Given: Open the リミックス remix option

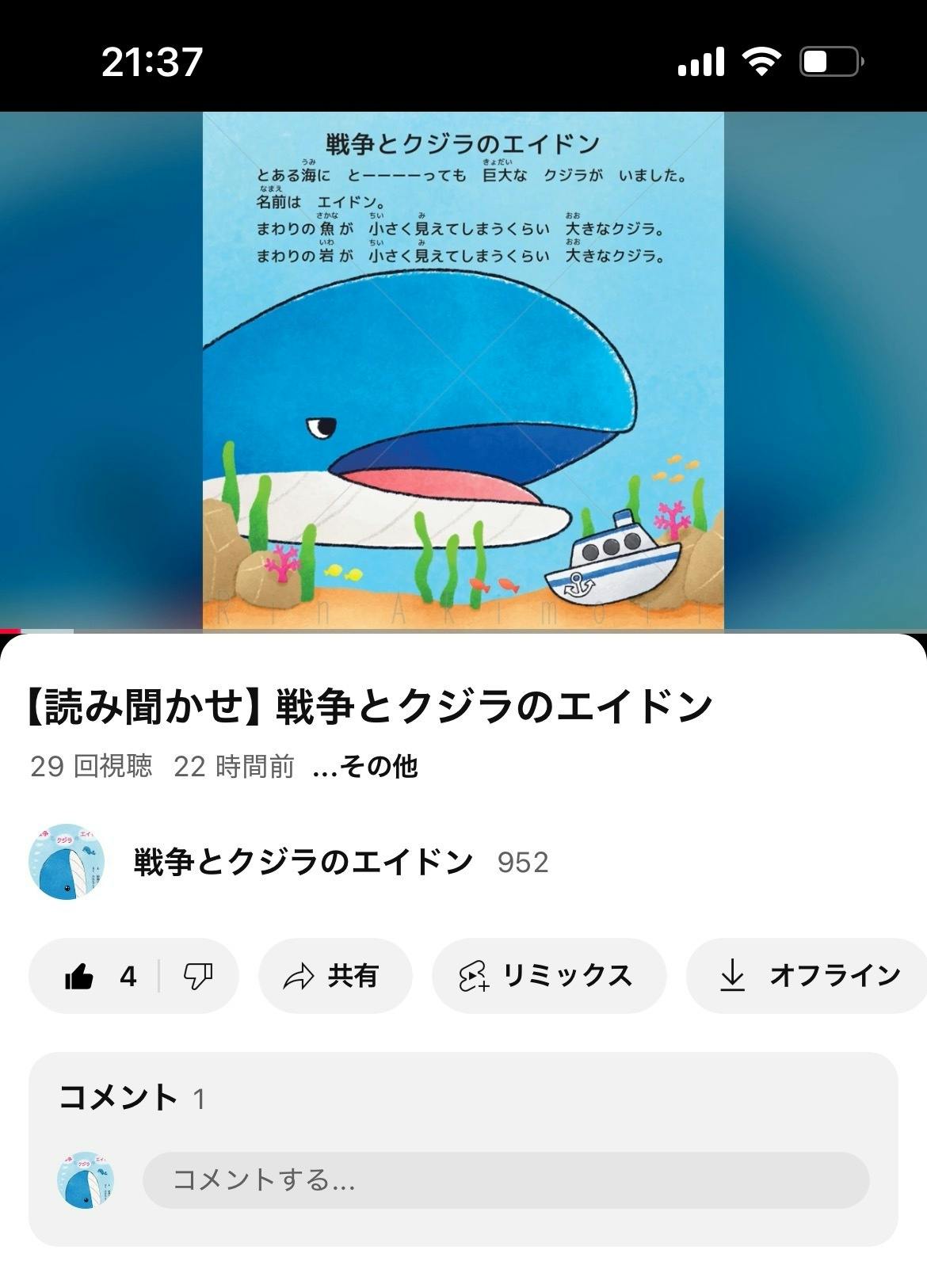Looking at the screenshot, I should pyautogui.click(x=548, y=976).
